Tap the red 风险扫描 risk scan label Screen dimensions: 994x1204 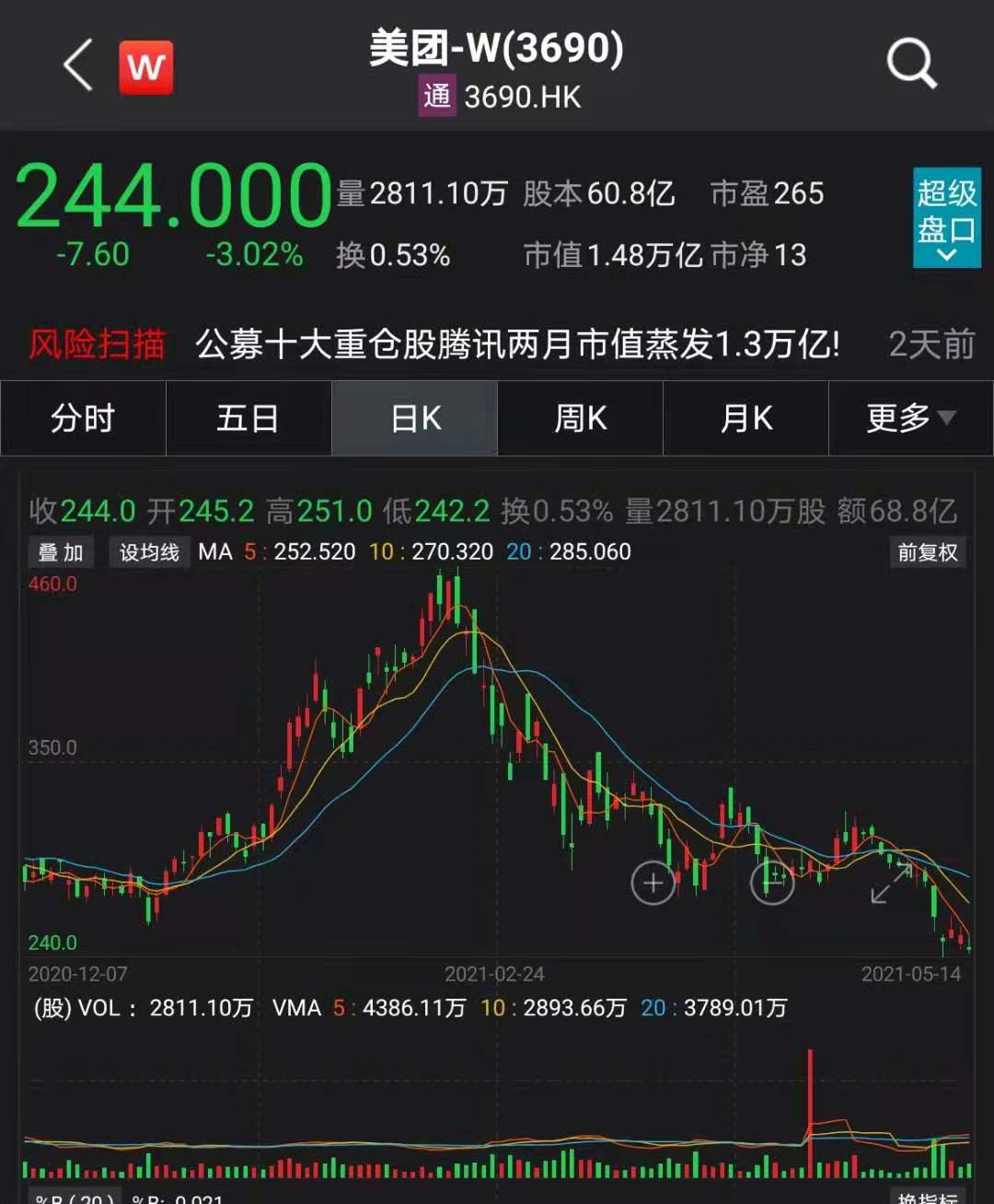click(95, 341)
